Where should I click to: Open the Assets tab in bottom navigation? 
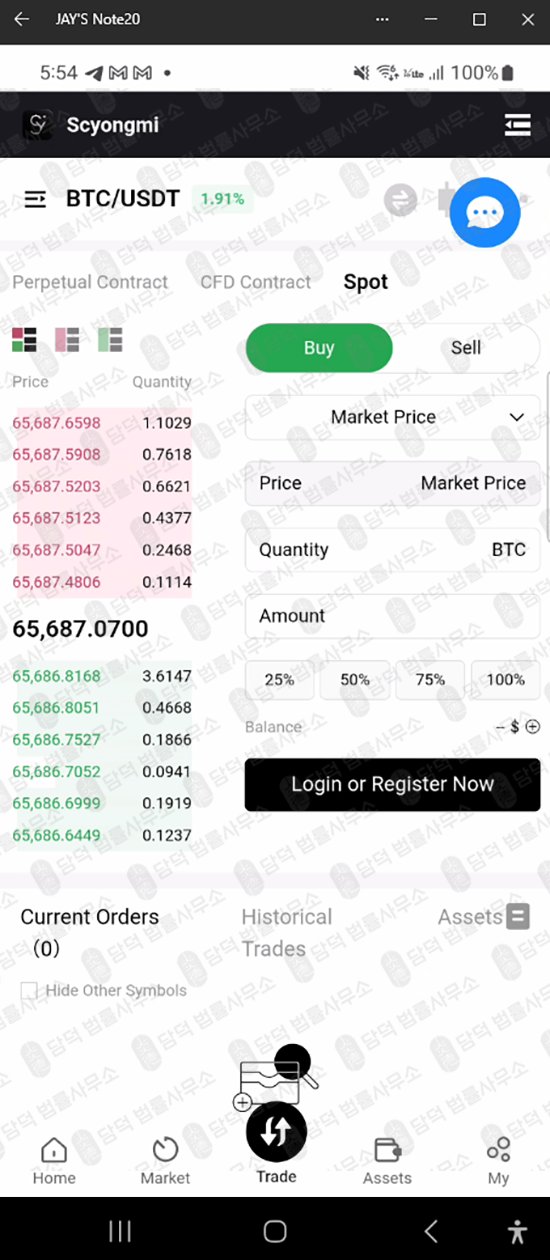(387, 1162)
